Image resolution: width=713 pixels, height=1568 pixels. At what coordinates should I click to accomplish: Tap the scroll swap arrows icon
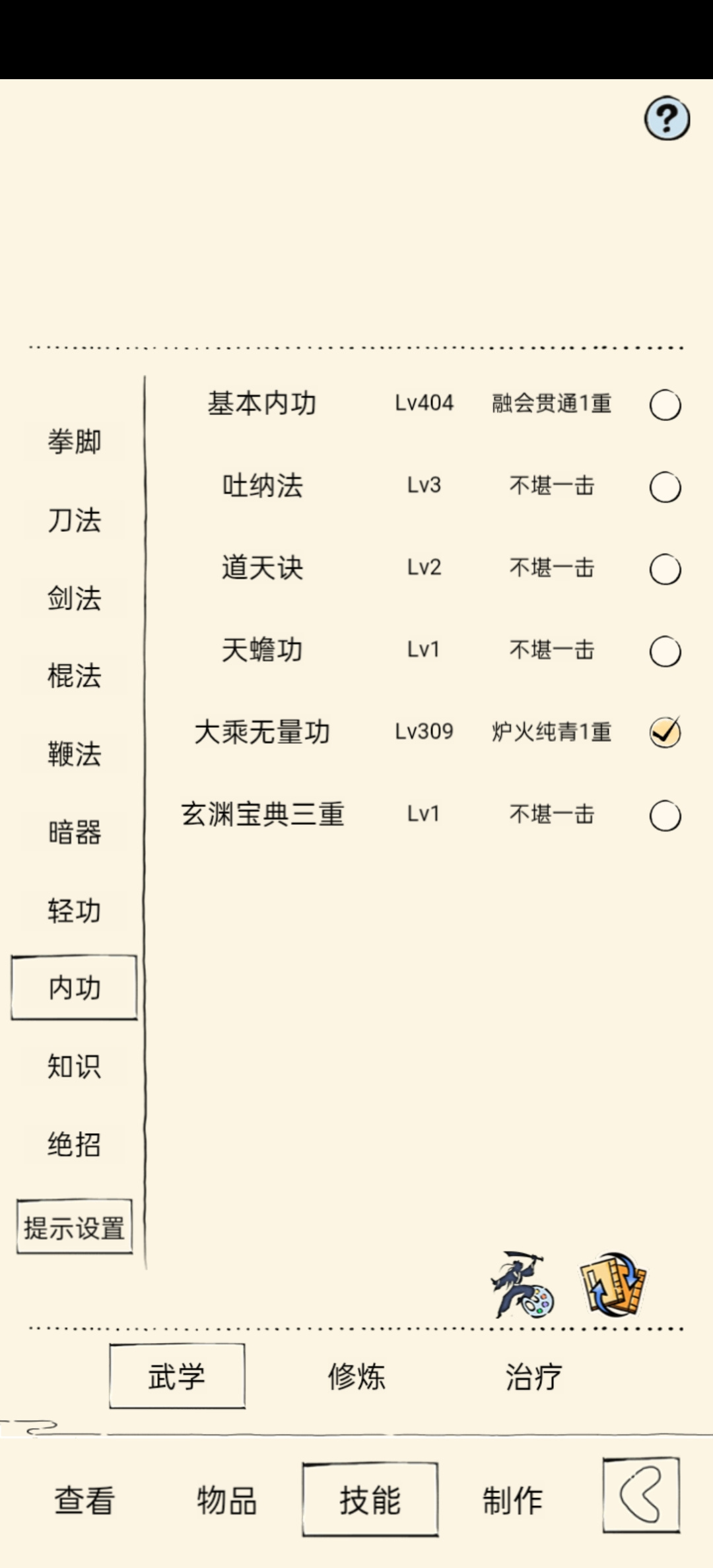[x=613, y=1284]
